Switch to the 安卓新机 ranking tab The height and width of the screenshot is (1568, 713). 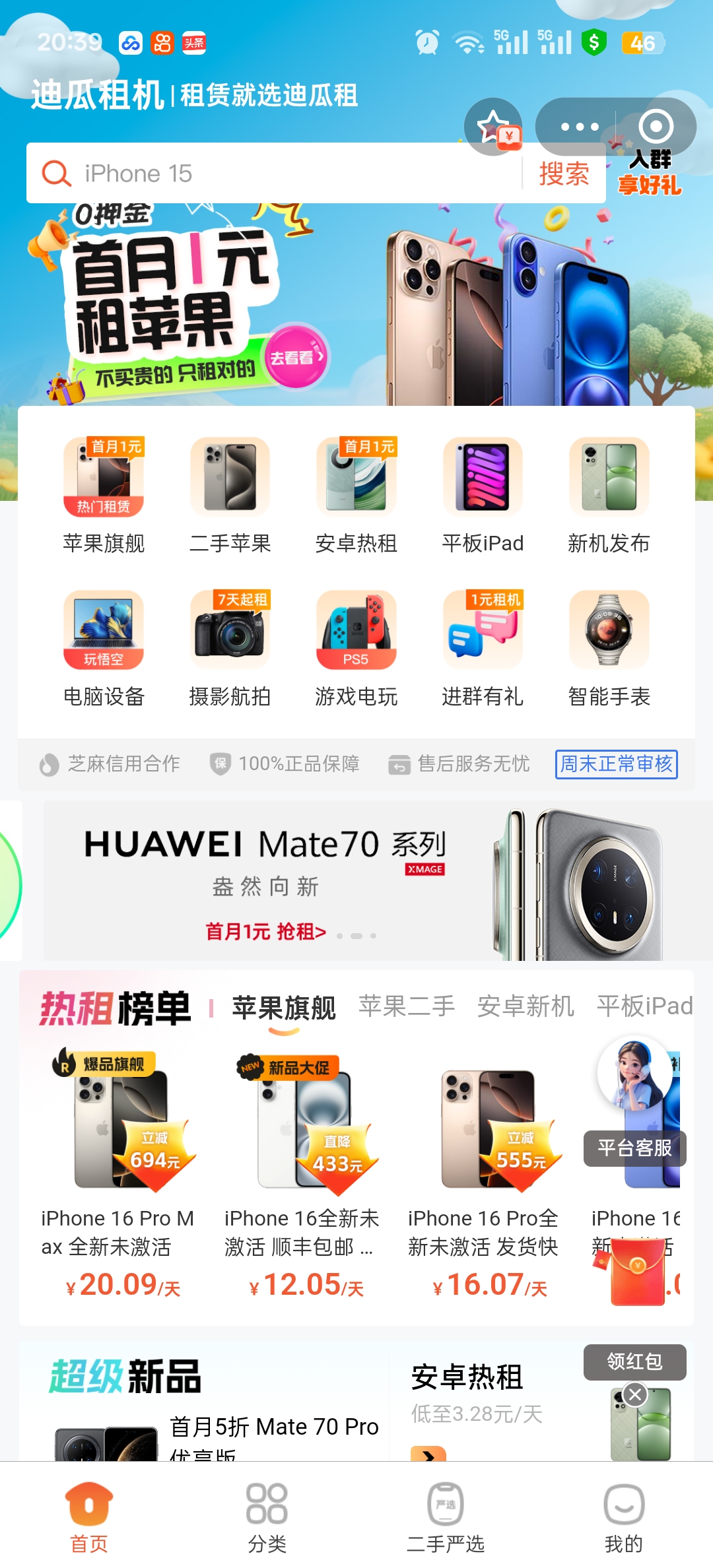pos(526,1006)
